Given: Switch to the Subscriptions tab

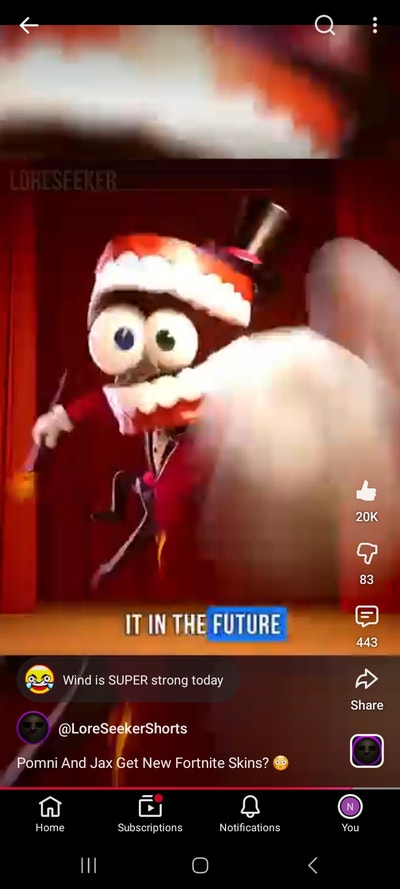Looking at the screenshot, I should pos(150,814).
